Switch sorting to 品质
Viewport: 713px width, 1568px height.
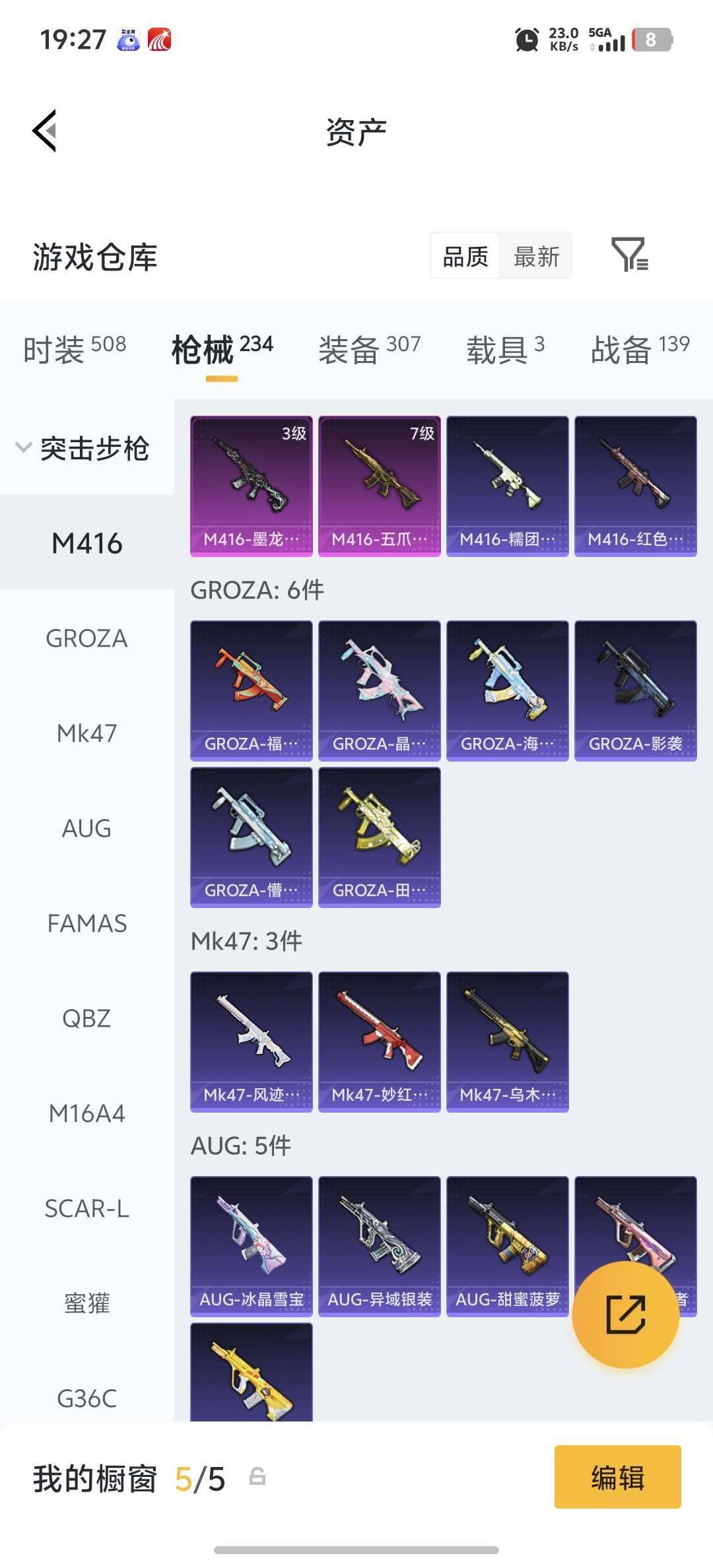click(x=464, y=257)
